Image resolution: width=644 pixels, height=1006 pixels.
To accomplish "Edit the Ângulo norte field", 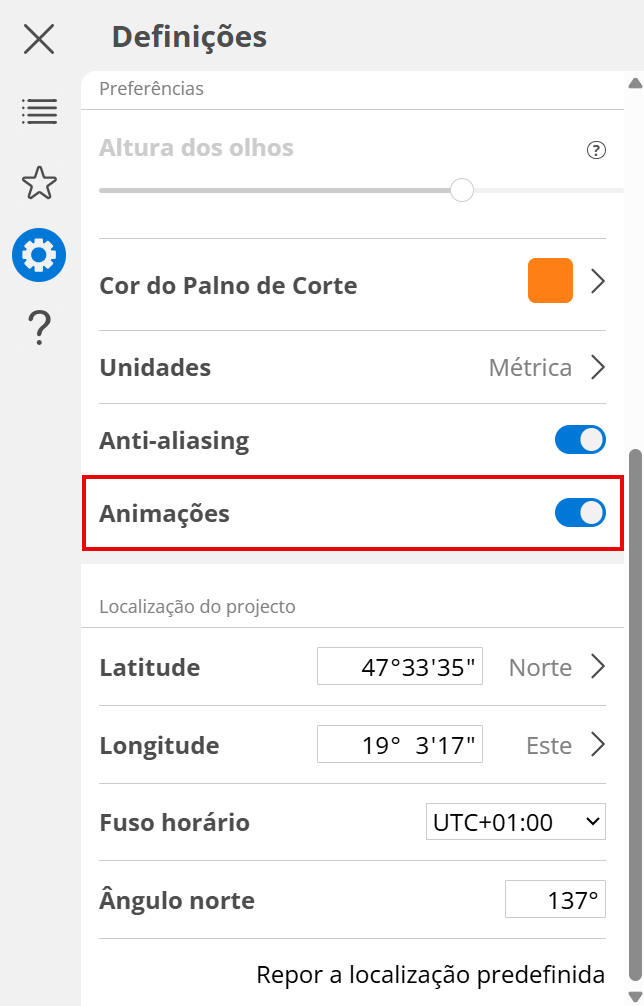I will (x=555, y=900).
